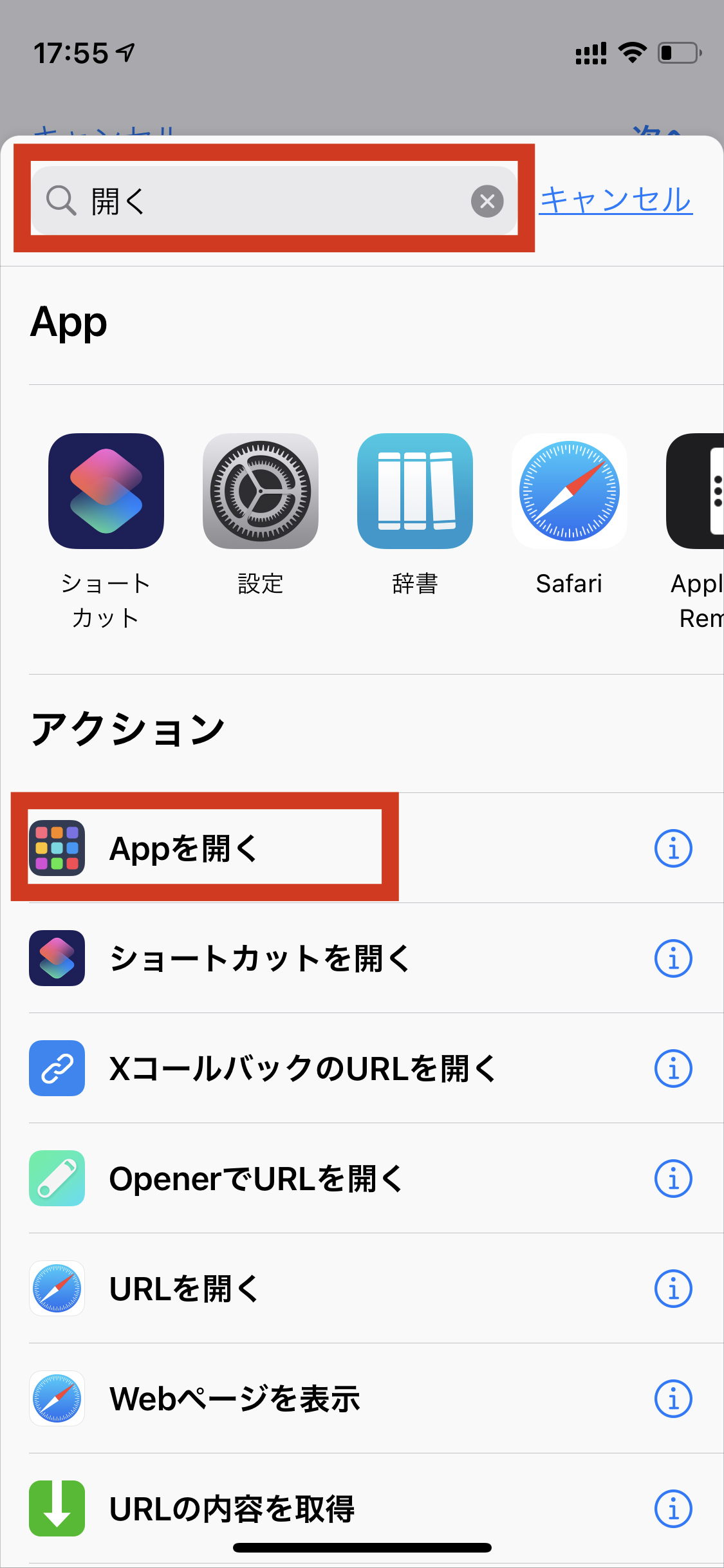Choose the 辞書 app icon

(x=415, y=491)
